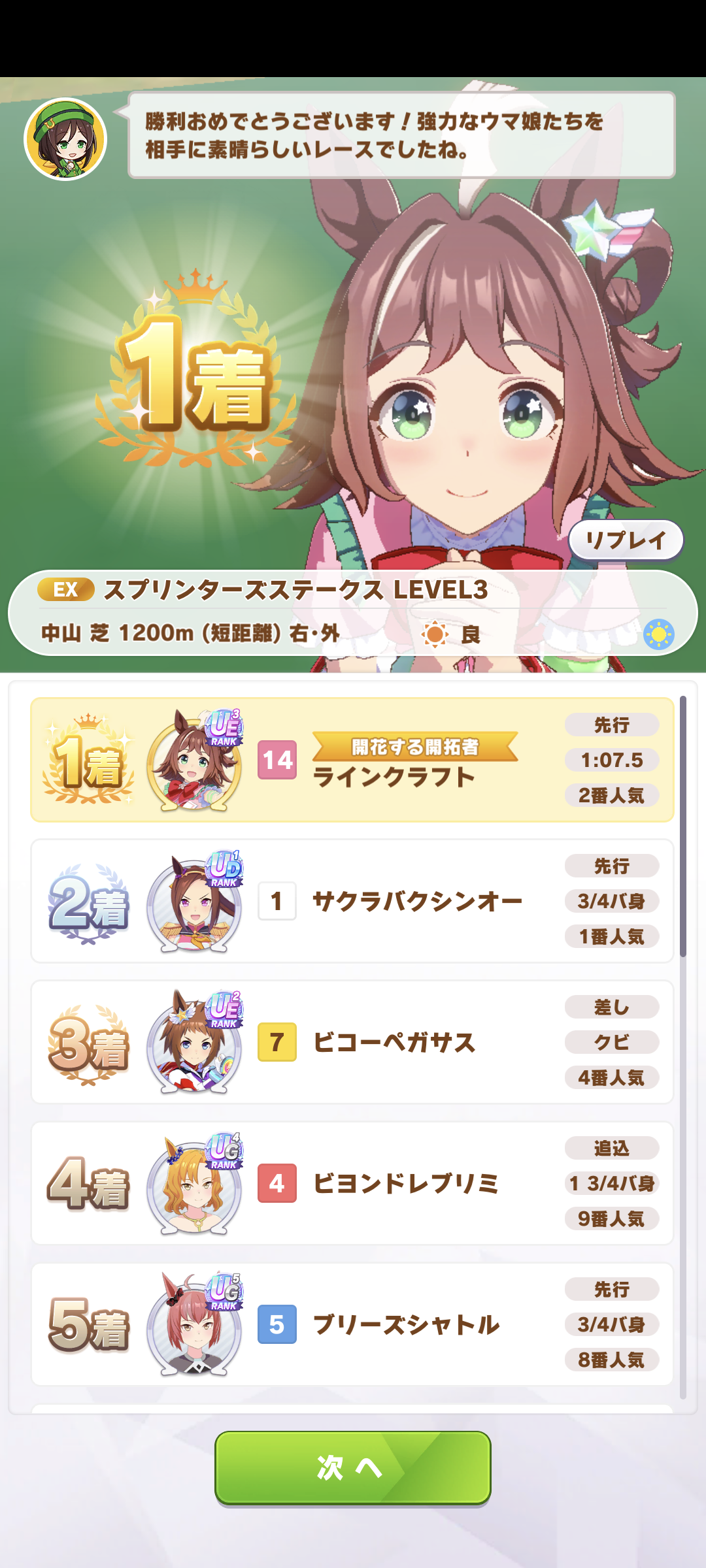Tap the 次へ button to continue
Screen dimensions: 706x1568
point(352,1467)
